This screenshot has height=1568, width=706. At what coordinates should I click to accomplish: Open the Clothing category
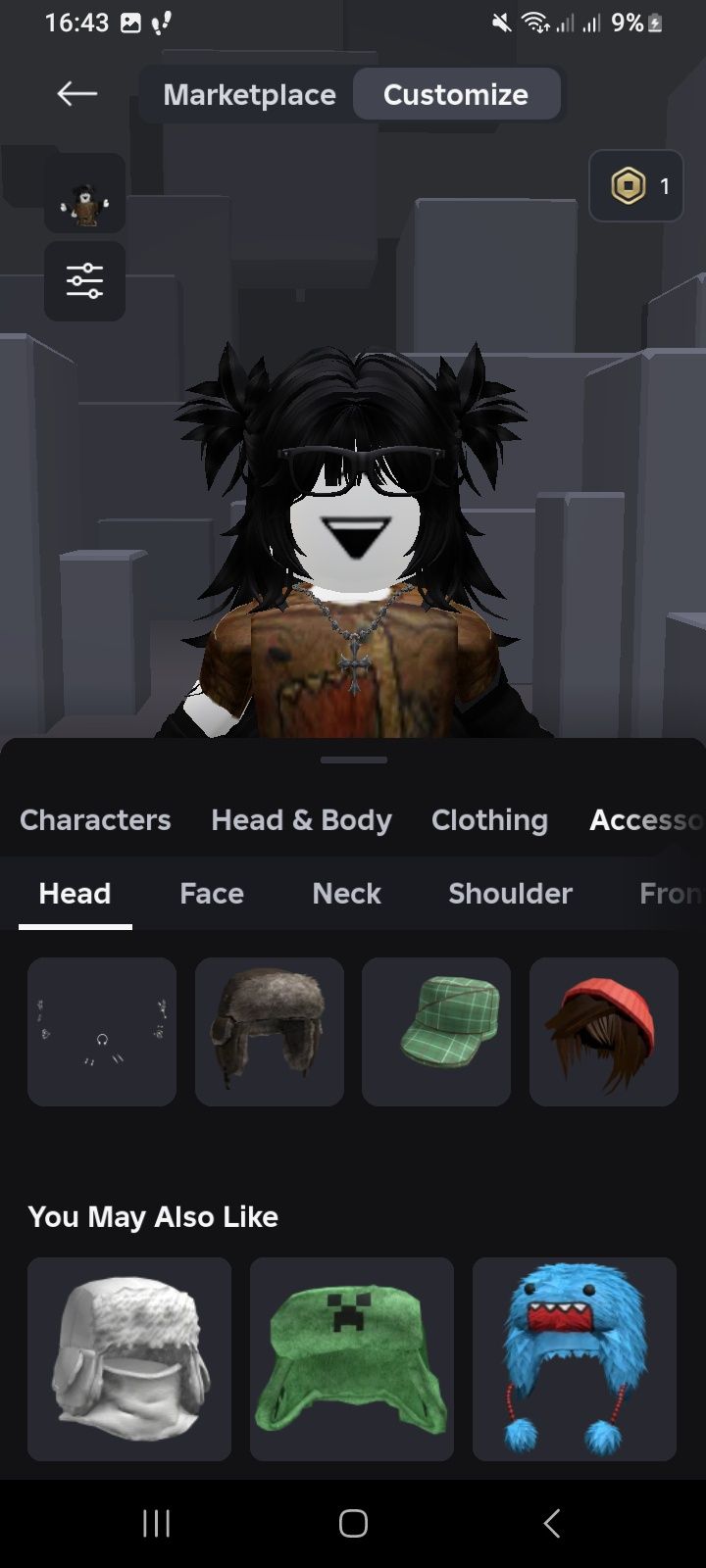click(489, 819)
